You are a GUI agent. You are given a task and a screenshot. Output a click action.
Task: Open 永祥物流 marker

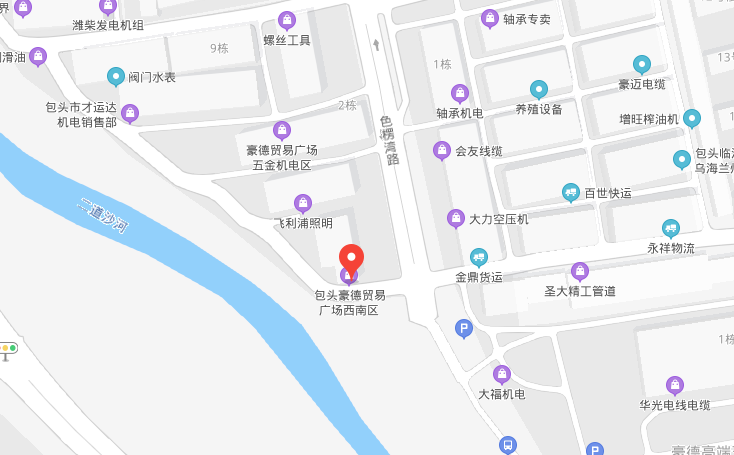coord(670,228)
